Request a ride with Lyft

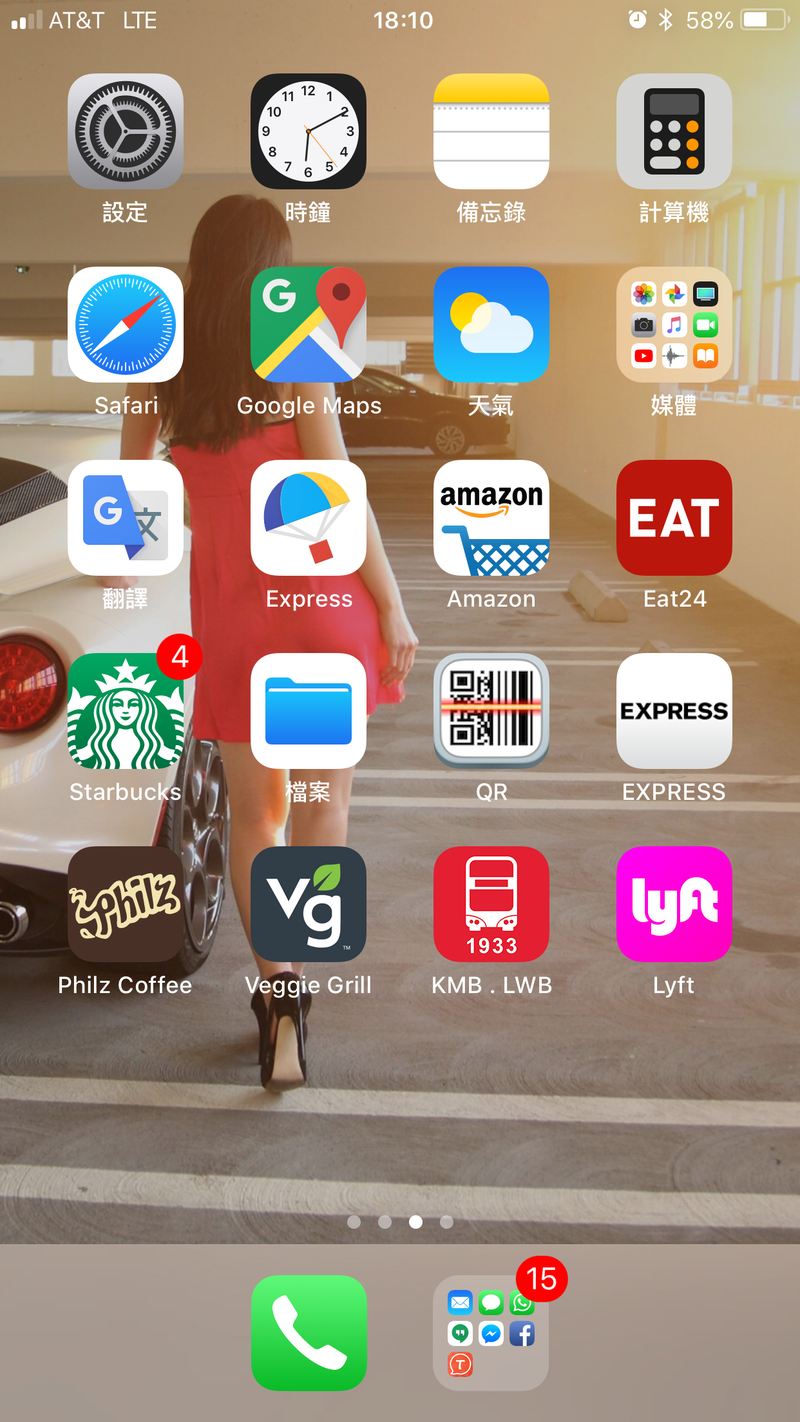pos(674,904)
